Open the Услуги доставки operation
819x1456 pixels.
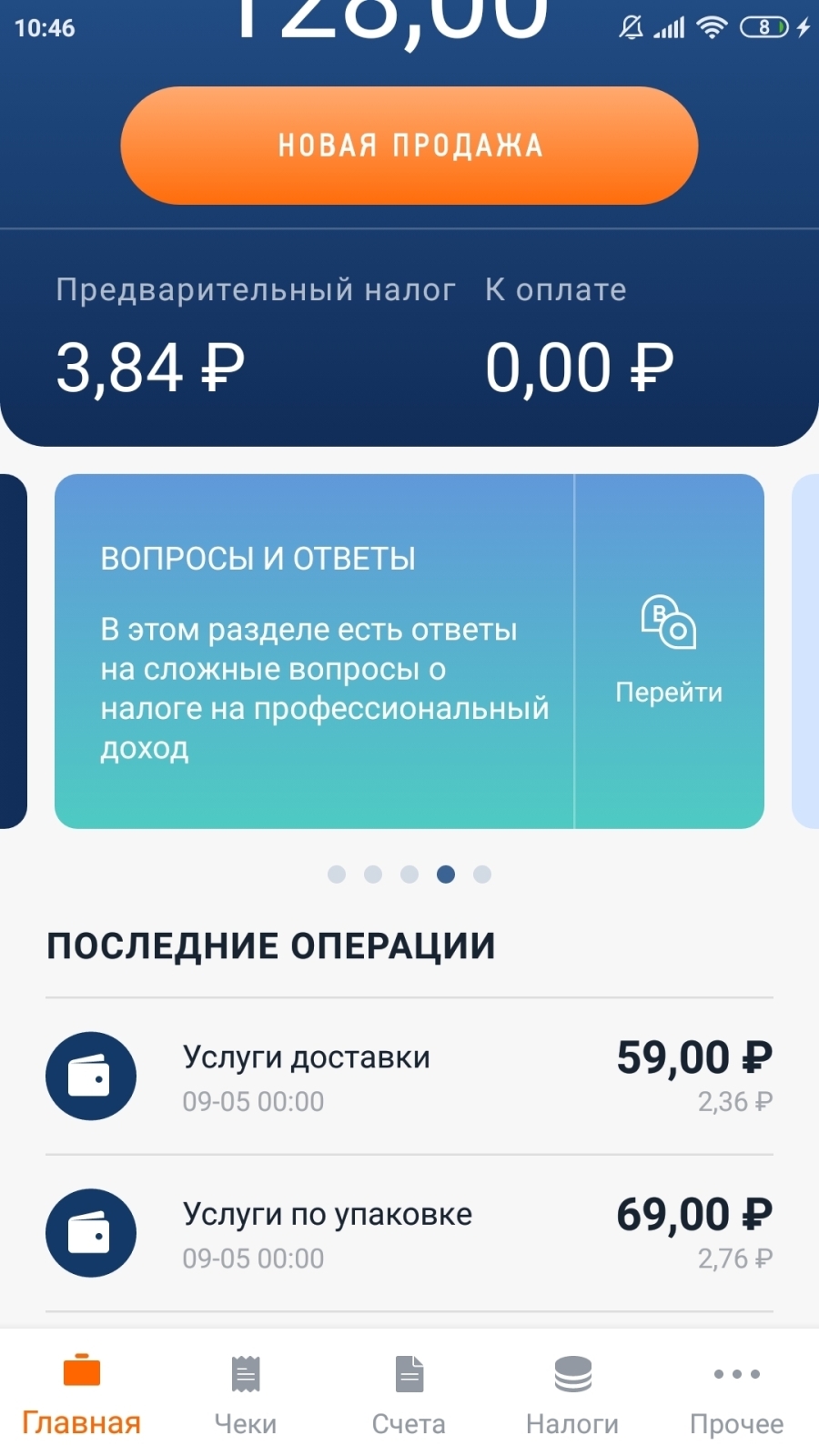click(409, 1077)
